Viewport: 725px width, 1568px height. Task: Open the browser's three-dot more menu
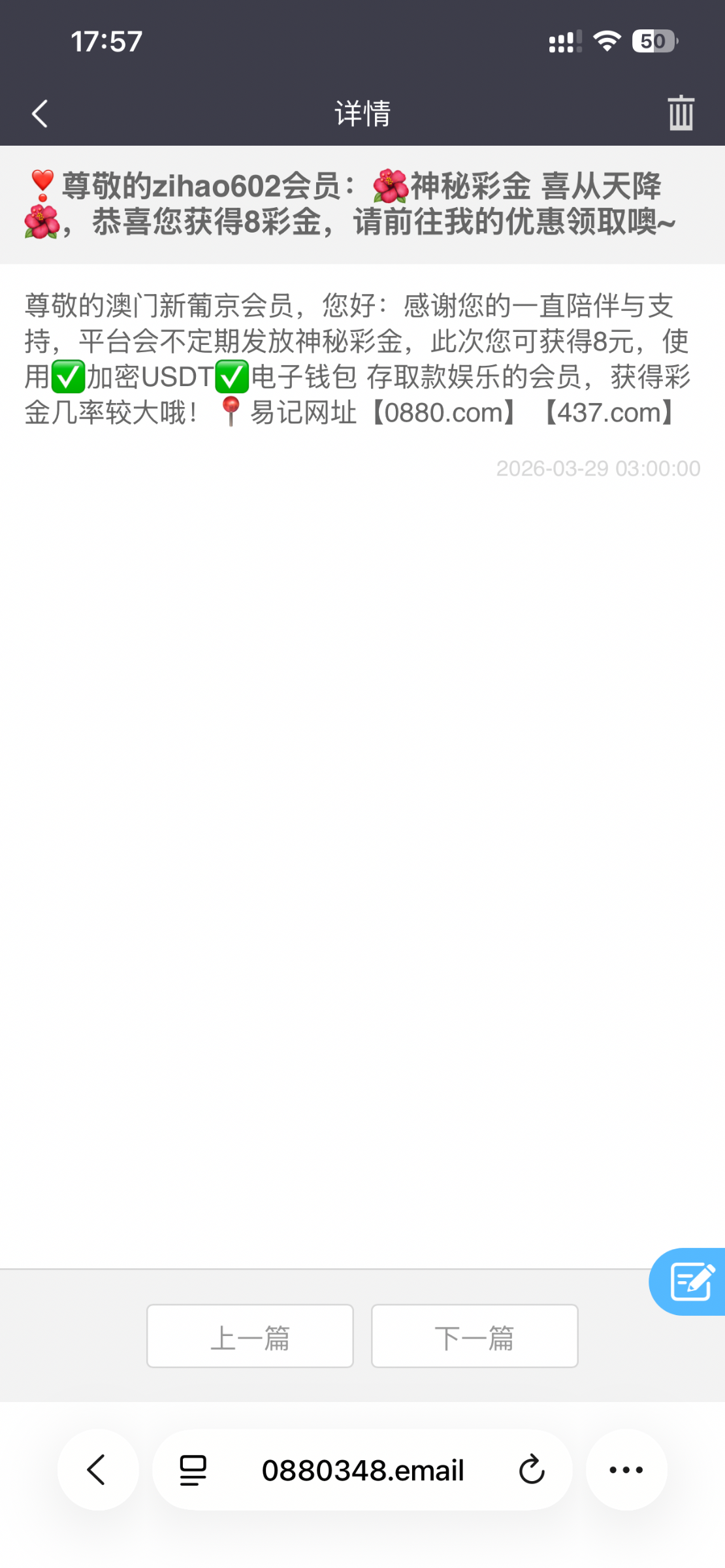coord(626,1470)
